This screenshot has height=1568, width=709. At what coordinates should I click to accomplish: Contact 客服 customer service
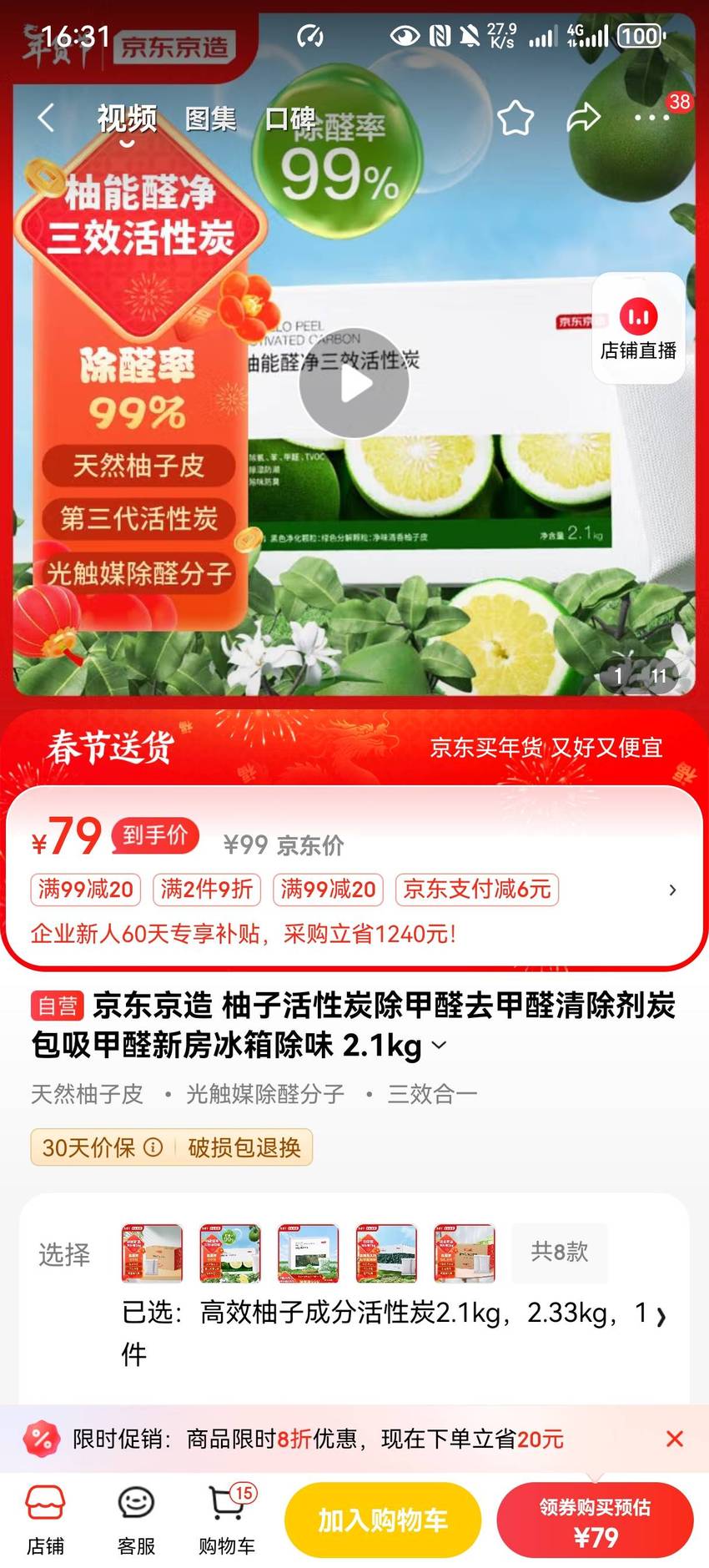(136, 1520)
